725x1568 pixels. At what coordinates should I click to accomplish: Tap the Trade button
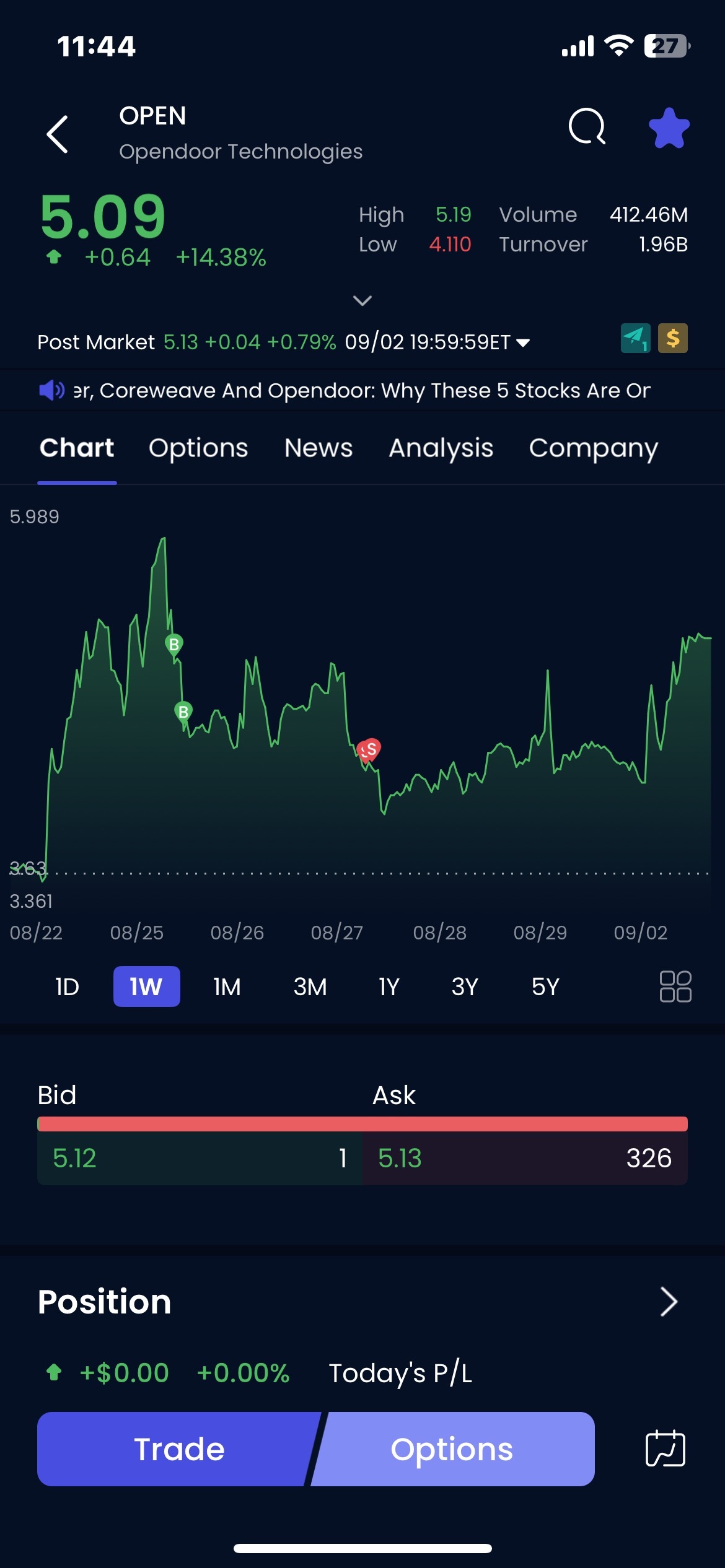pyautogui.click(x=179, y=1449)
